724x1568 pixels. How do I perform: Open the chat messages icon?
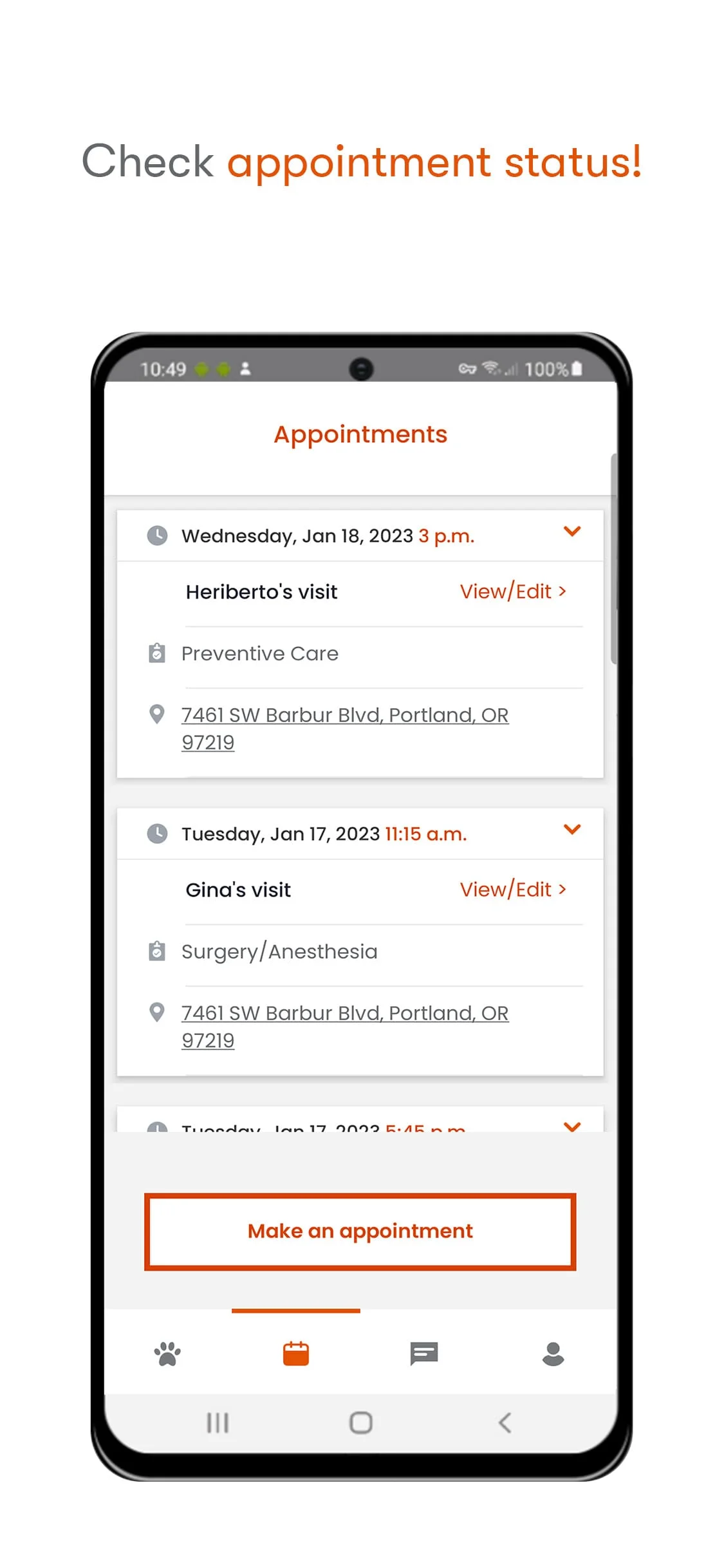pyautogui.click(x=425, y=1353)
